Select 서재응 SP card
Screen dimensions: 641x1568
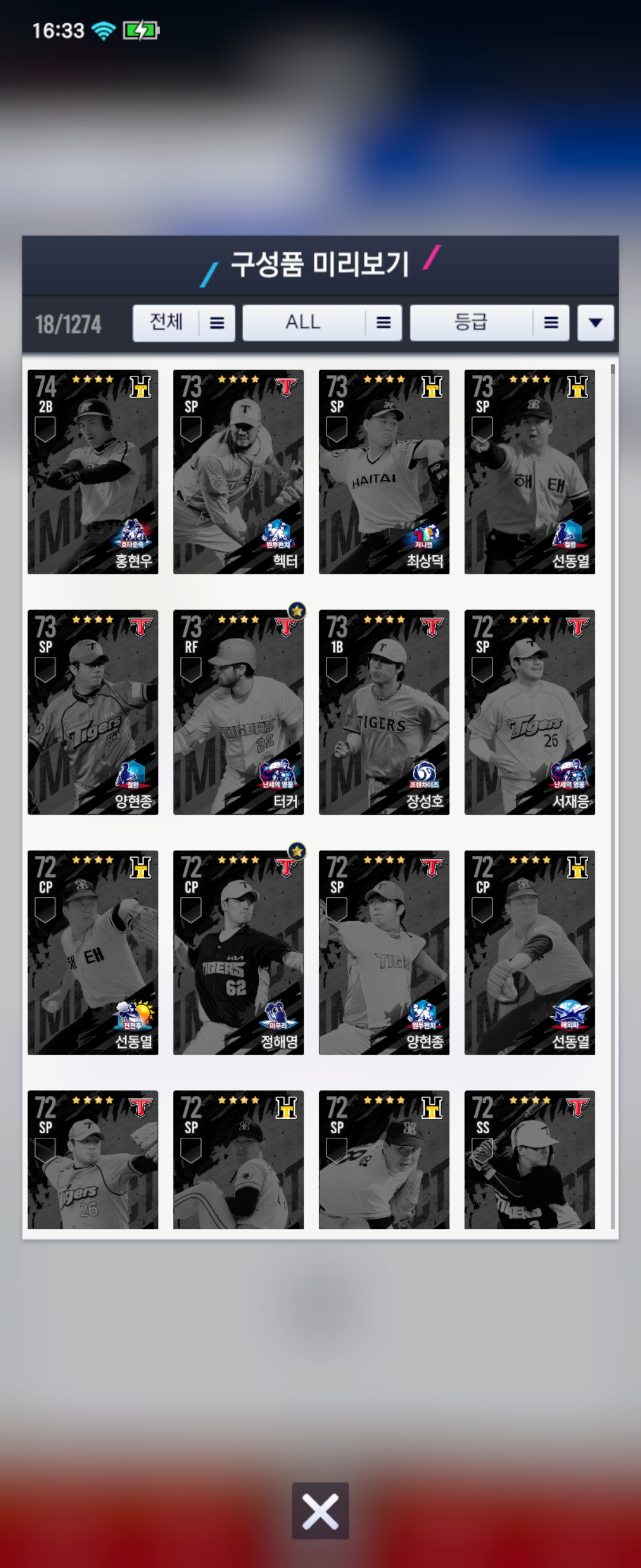[x=529, y=712]
